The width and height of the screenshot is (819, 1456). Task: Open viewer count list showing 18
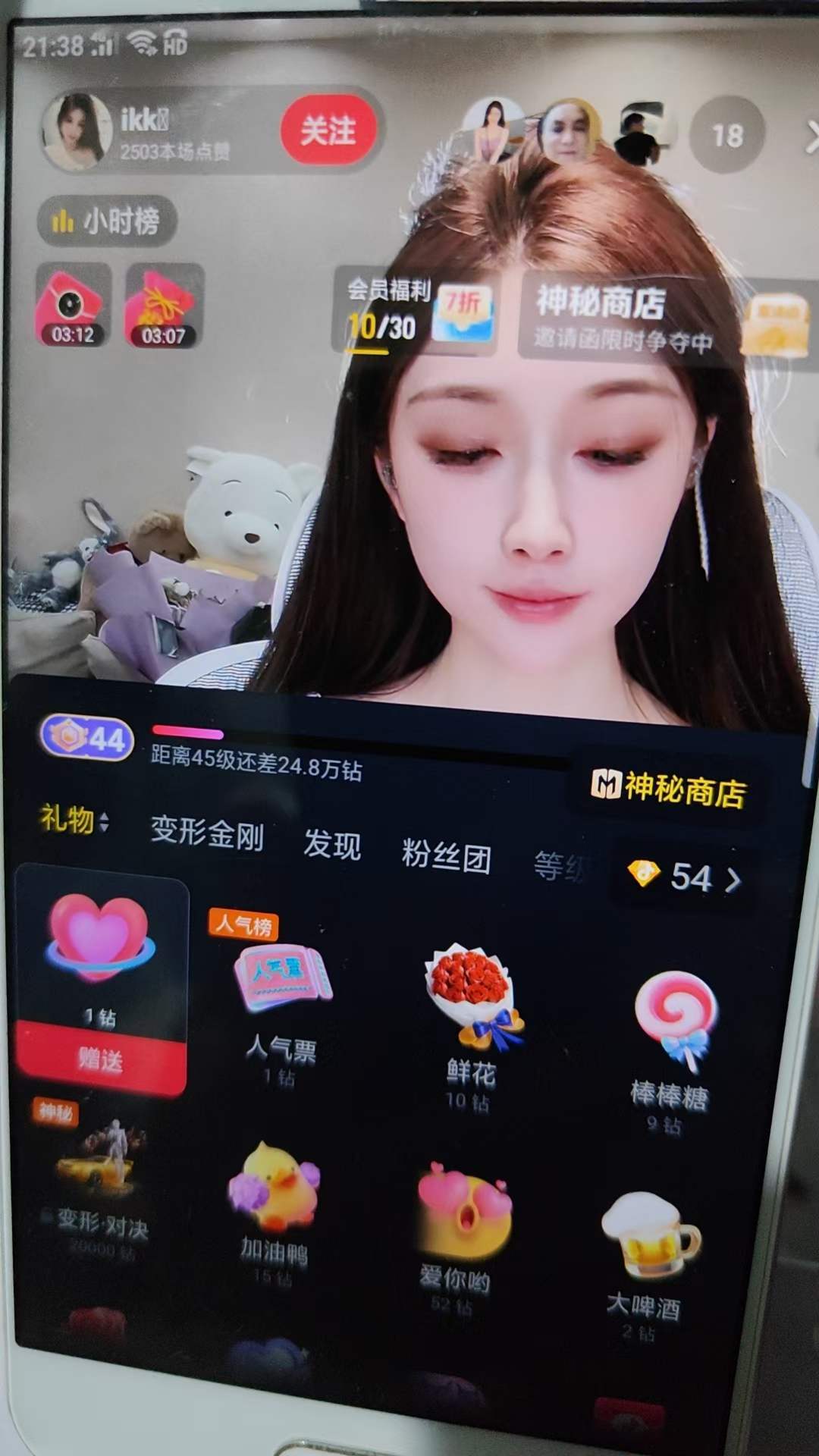[726, 136]
